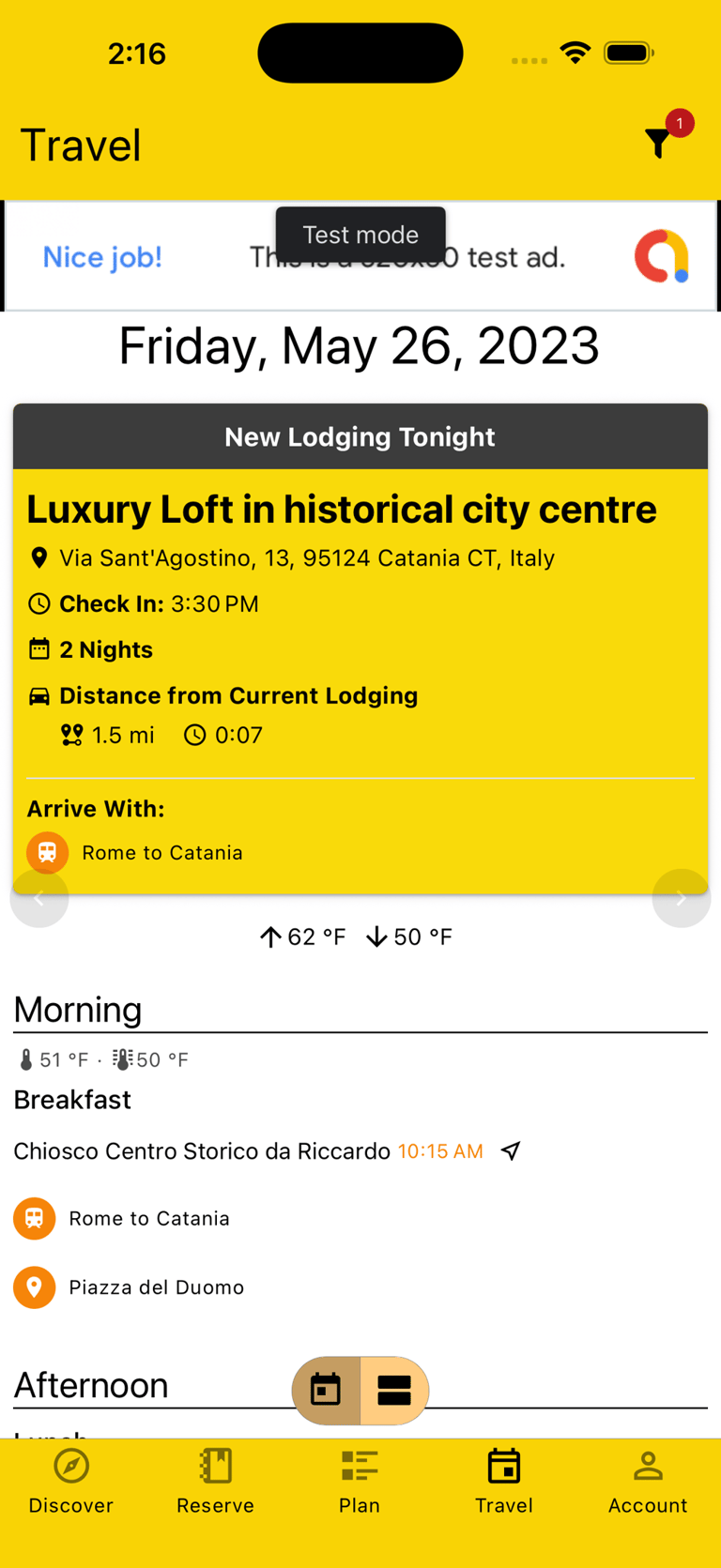Switch to the Plan tab
The width and height of the screenshot is (721, 1568).
pyautogui.click(x=360, y=1482)
